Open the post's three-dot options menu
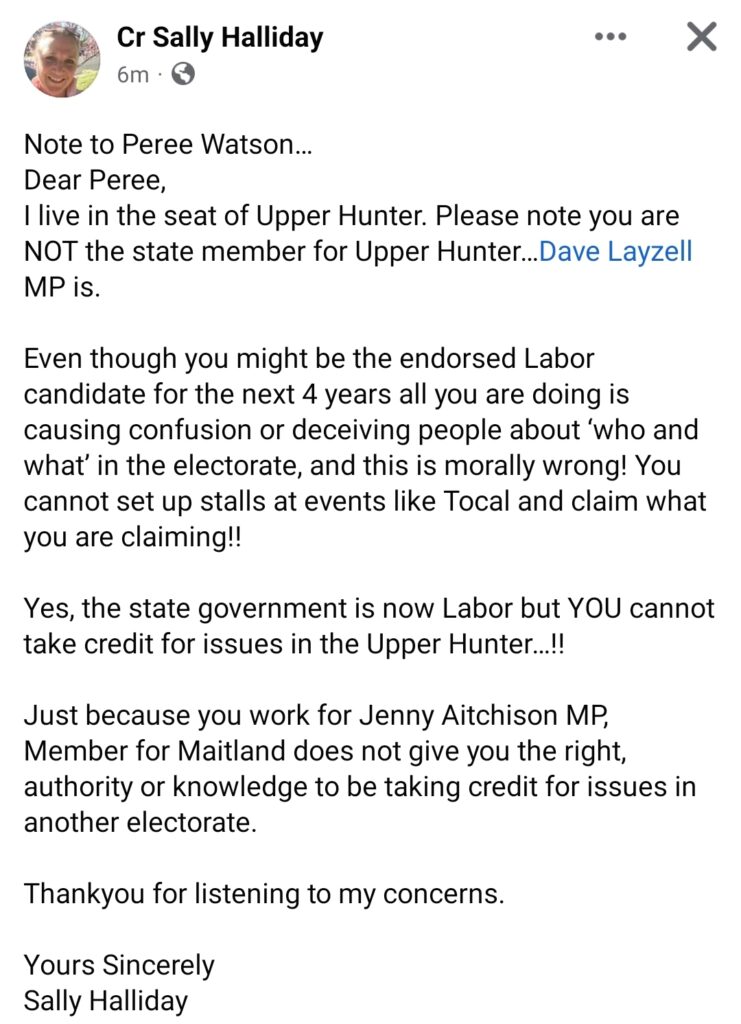 pos(609,37)
